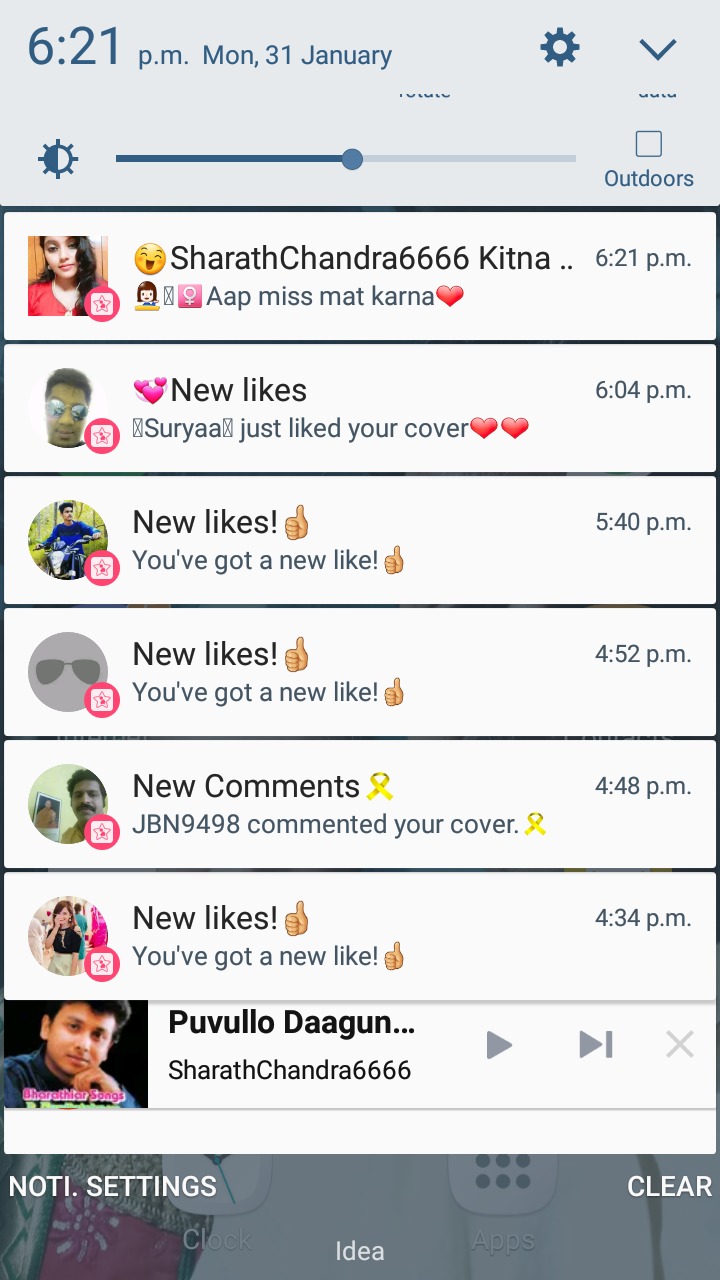
Task: Open settings via the gear icon
Action: (x=559, y=47)
